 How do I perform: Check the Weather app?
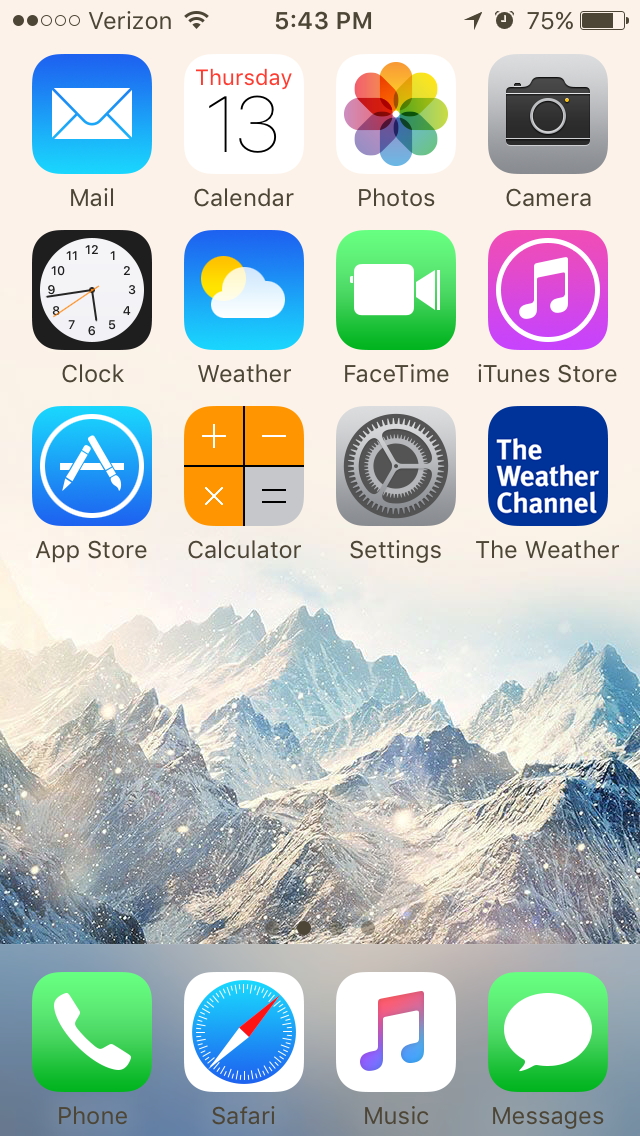click(244, 290)
